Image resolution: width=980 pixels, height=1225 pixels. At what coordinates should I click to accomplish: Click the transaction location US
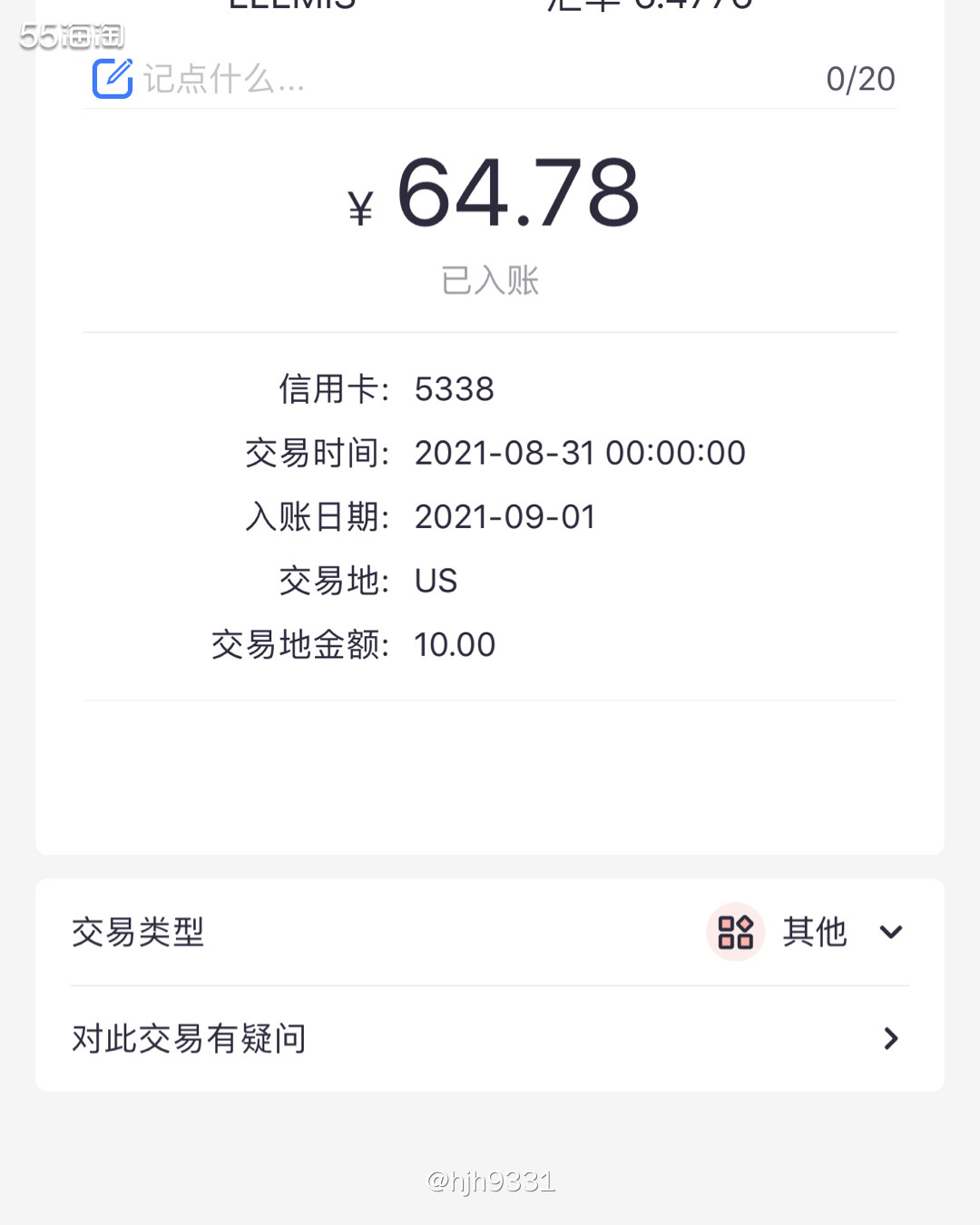coord(436,580)
